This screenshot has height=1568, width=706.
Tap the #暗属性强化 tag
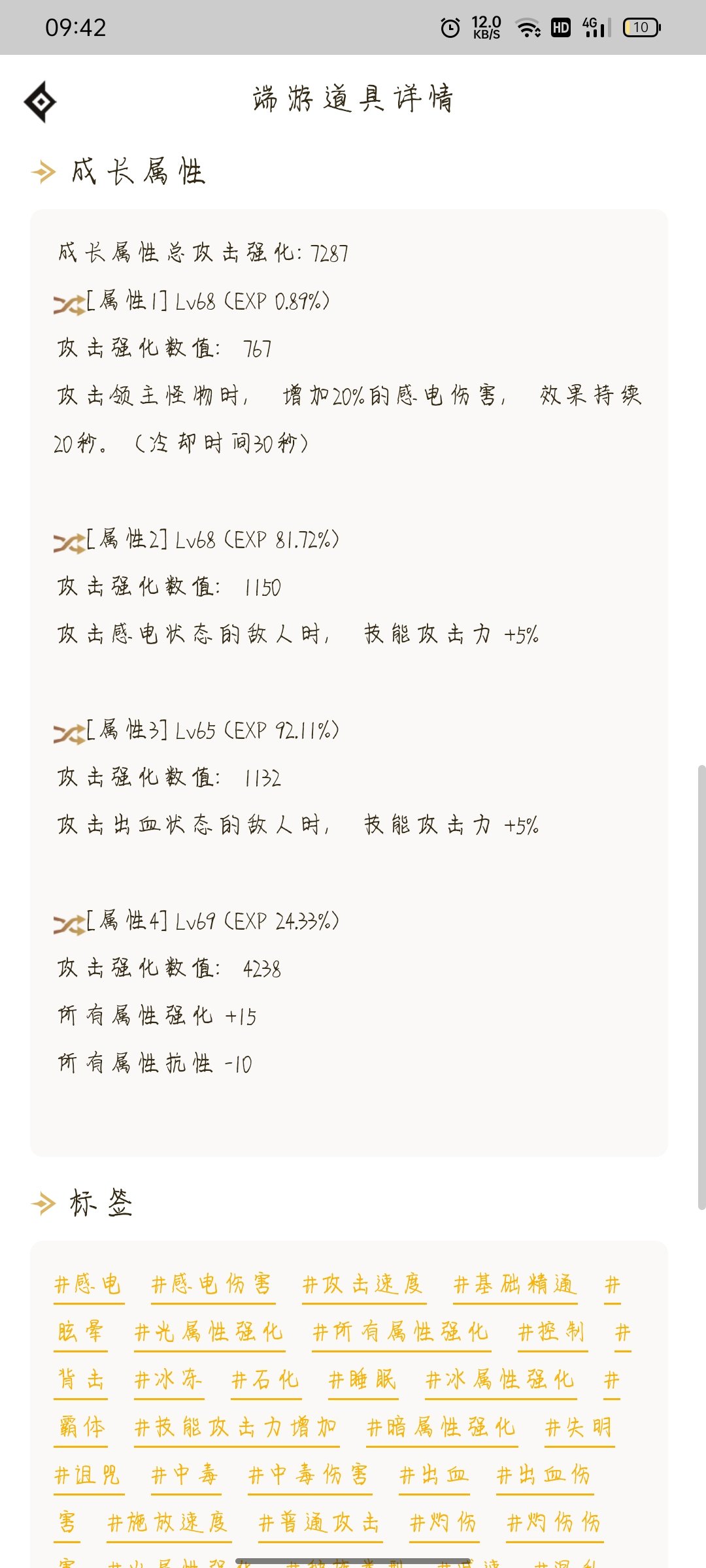point(442,1428)
